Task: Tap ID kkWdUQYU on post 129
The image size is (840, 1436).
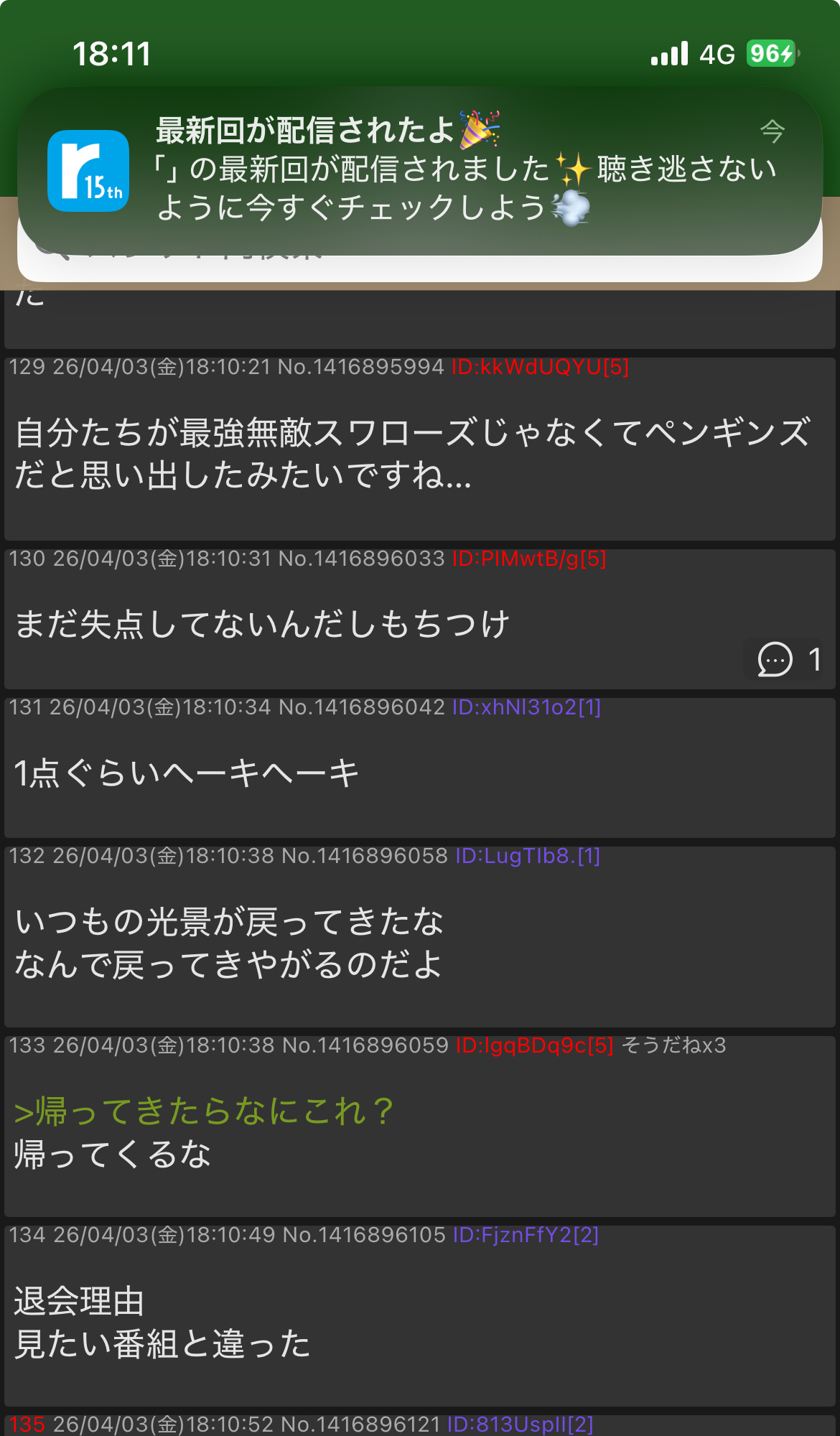Action: [x=540, y=368]
